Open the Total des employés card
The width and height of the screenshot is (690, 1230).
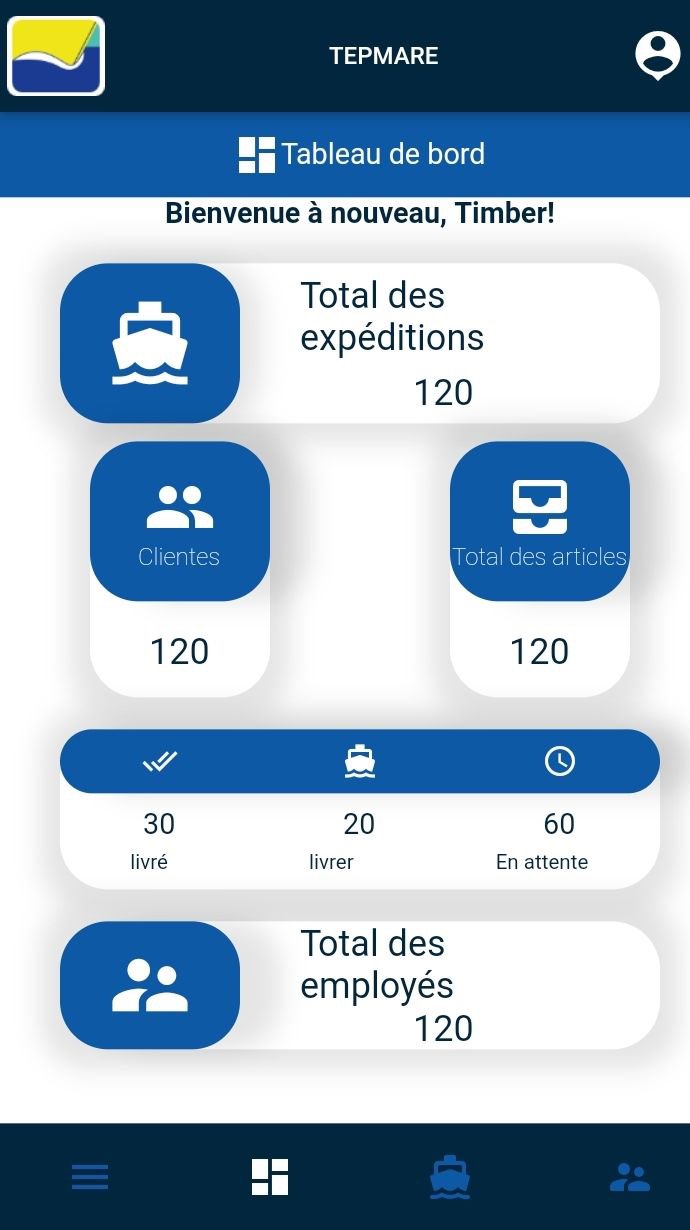point(360,985)
